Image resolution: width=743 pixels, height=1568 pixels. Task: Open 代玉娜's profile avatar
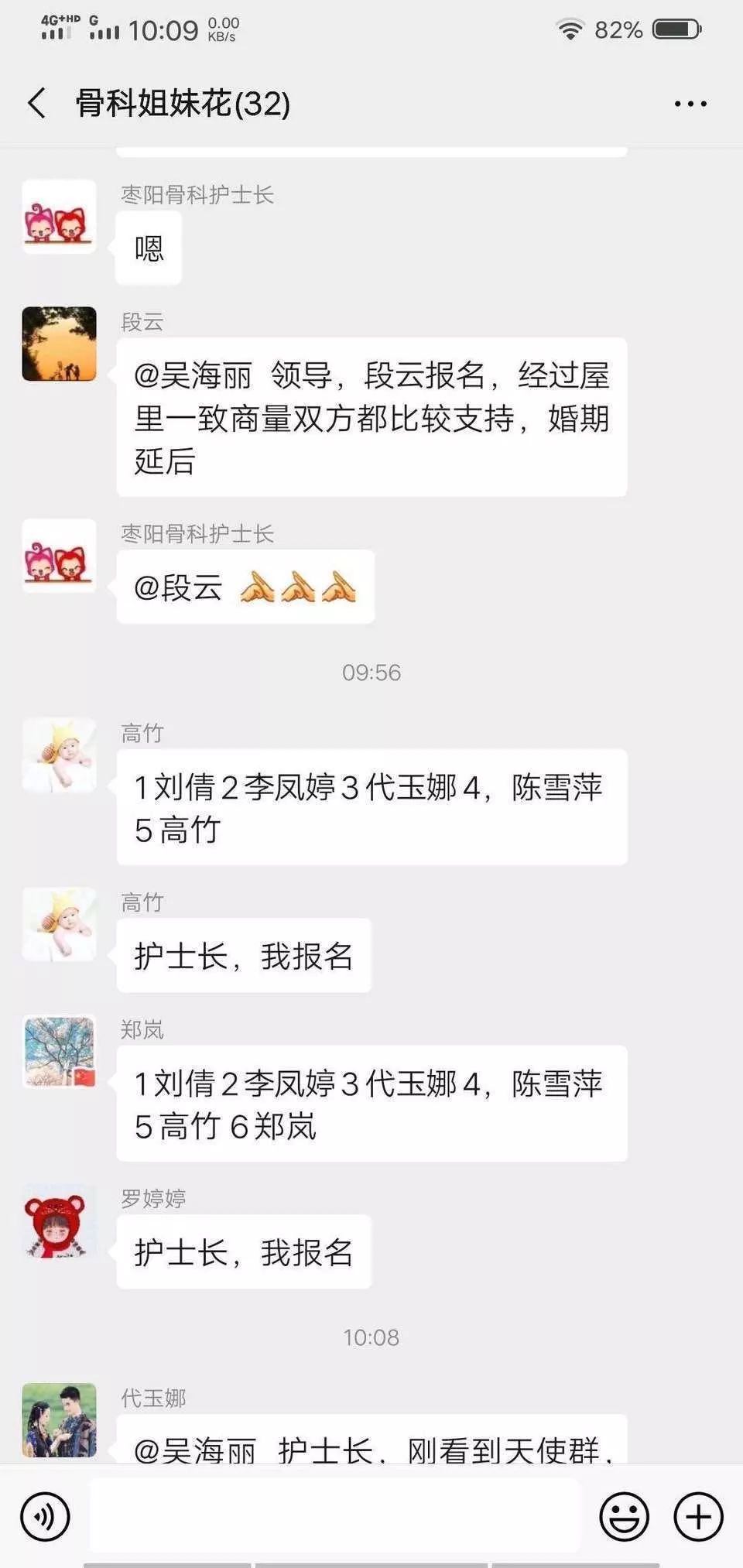[60, 1420]
